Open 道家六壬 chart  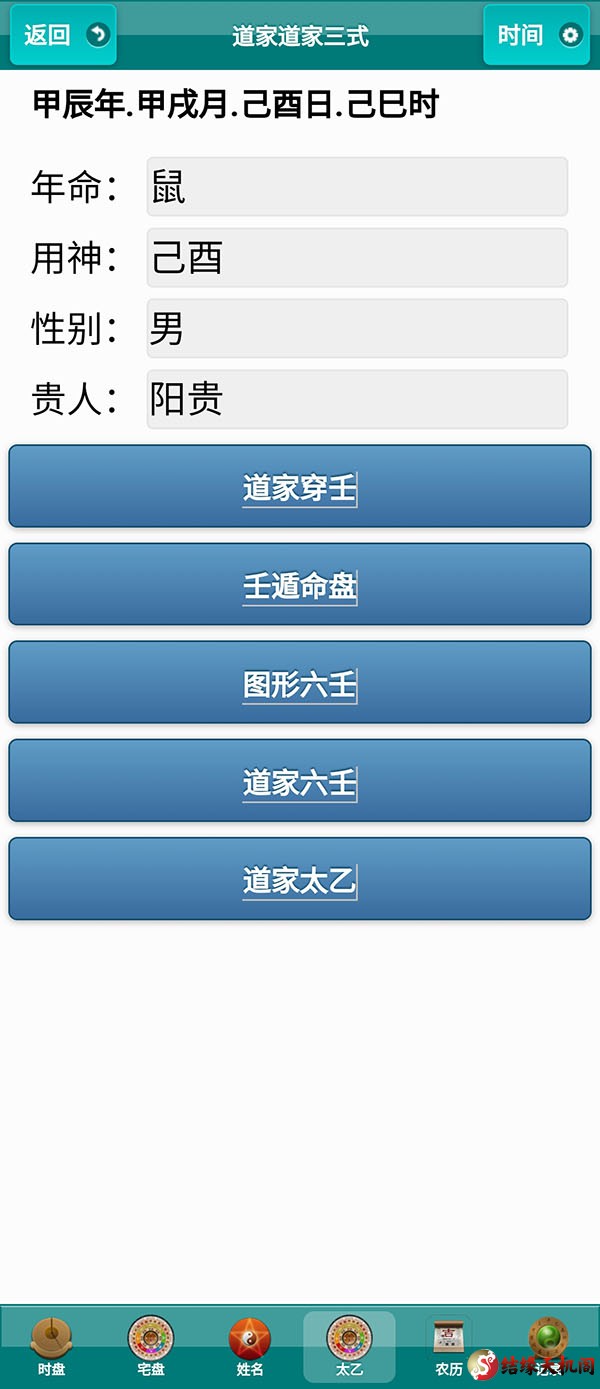pos(300,781)
